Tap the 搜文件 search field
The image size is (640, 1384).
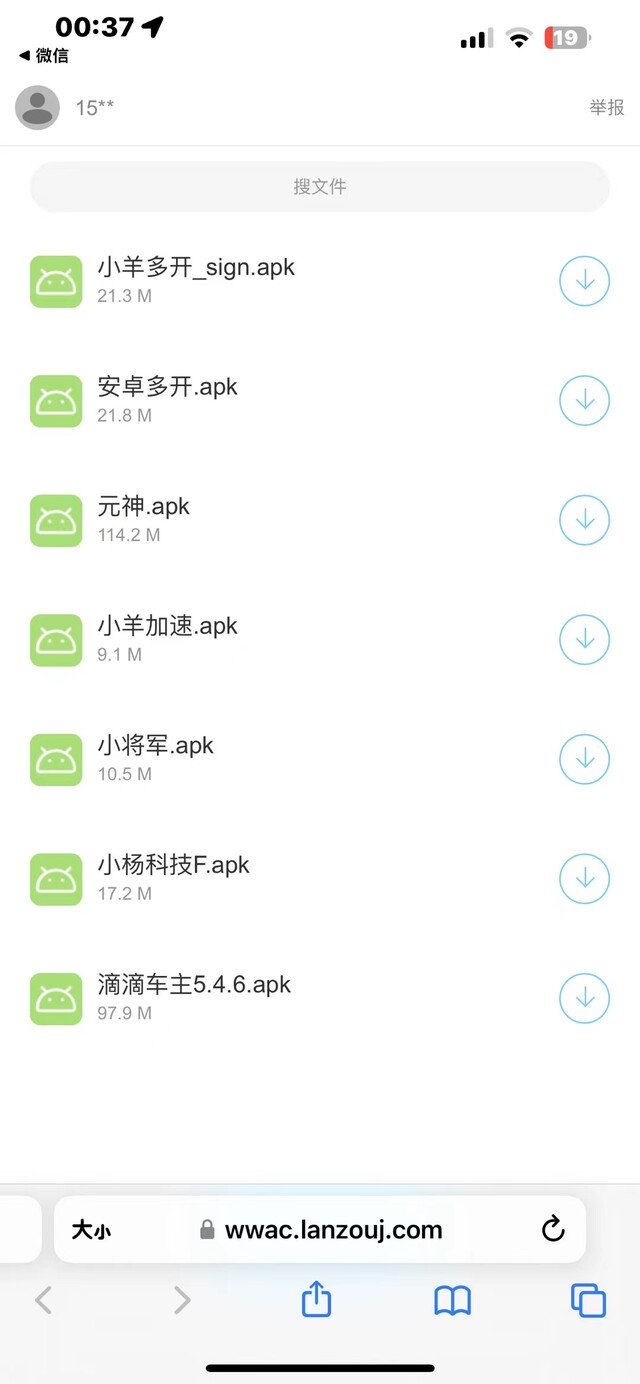coord(320,187)
